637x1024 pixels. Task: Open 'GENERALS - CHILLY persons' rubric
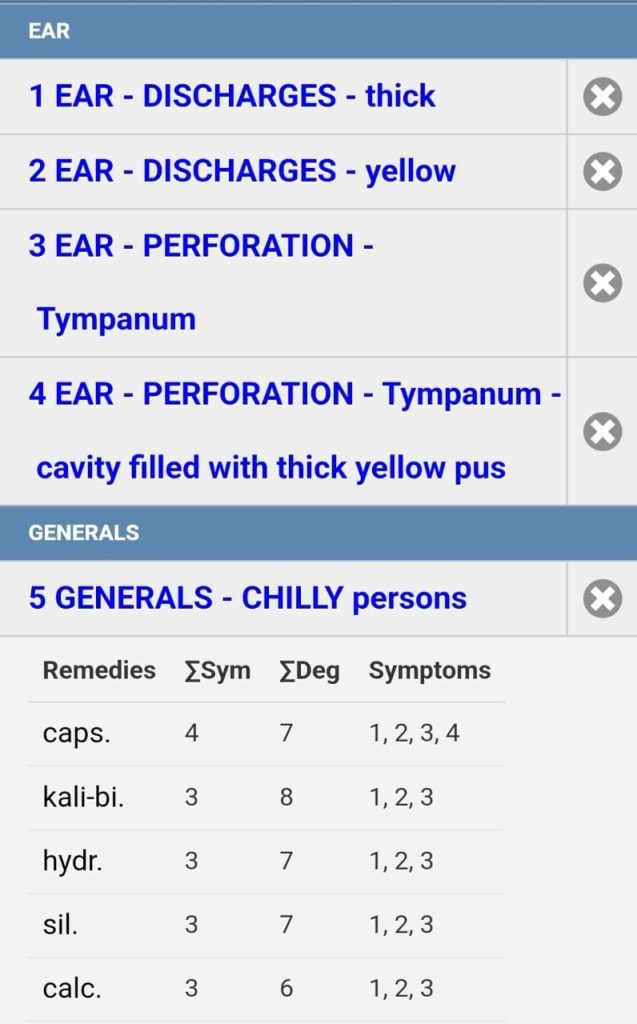click(248, 599)
